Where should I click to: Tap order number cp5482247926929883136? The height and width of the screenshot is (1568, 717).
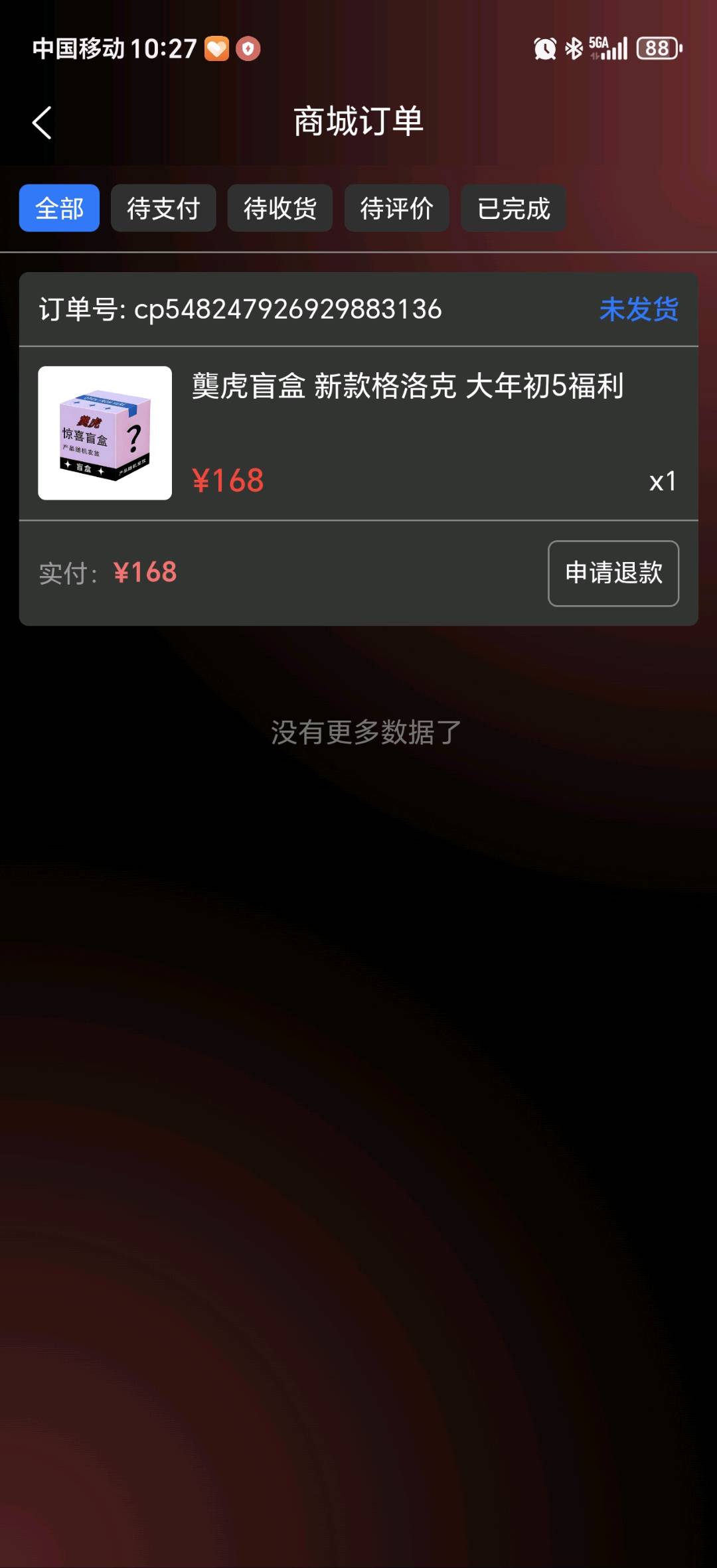(242, 310)
